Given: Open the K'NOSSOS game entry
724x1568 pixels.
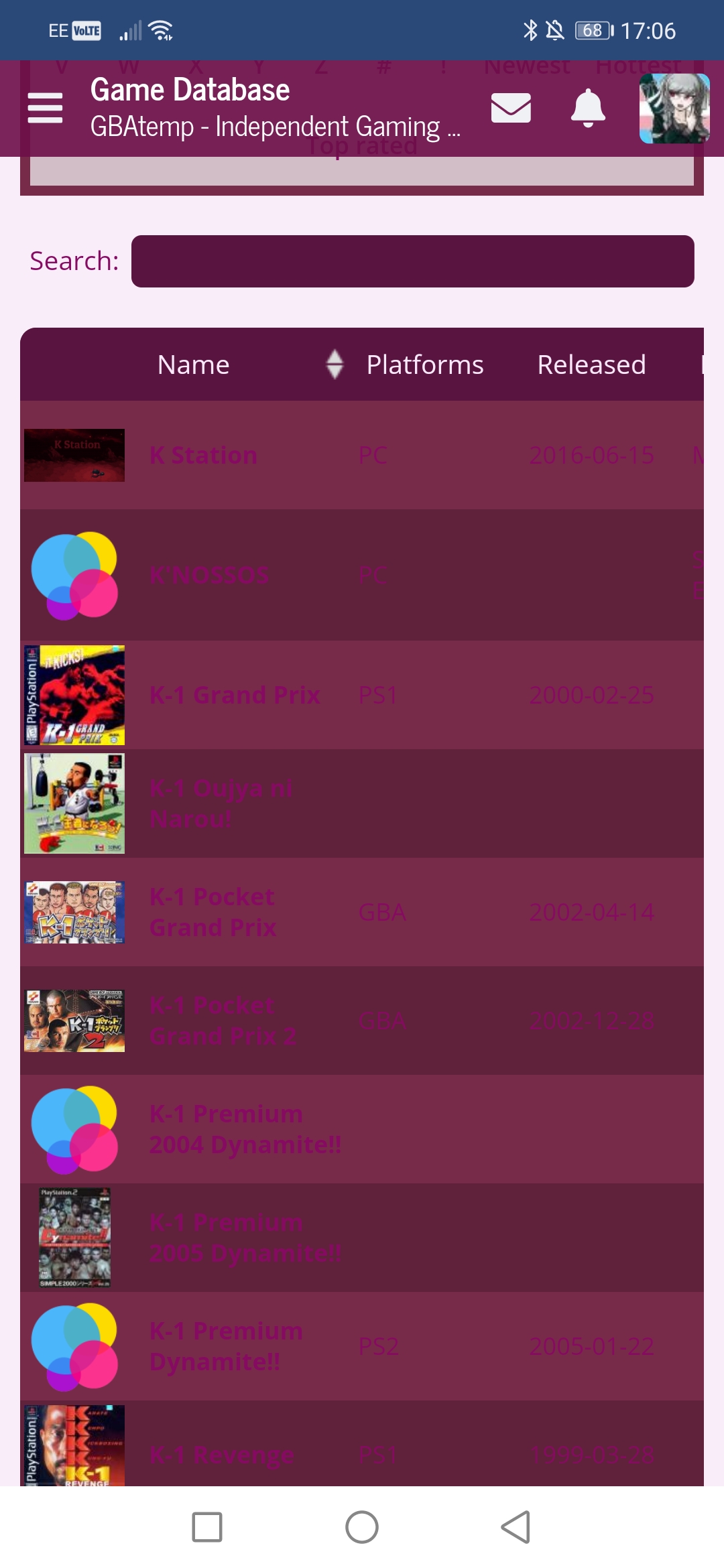Looking at the screenshot, I should coord(209,576).
